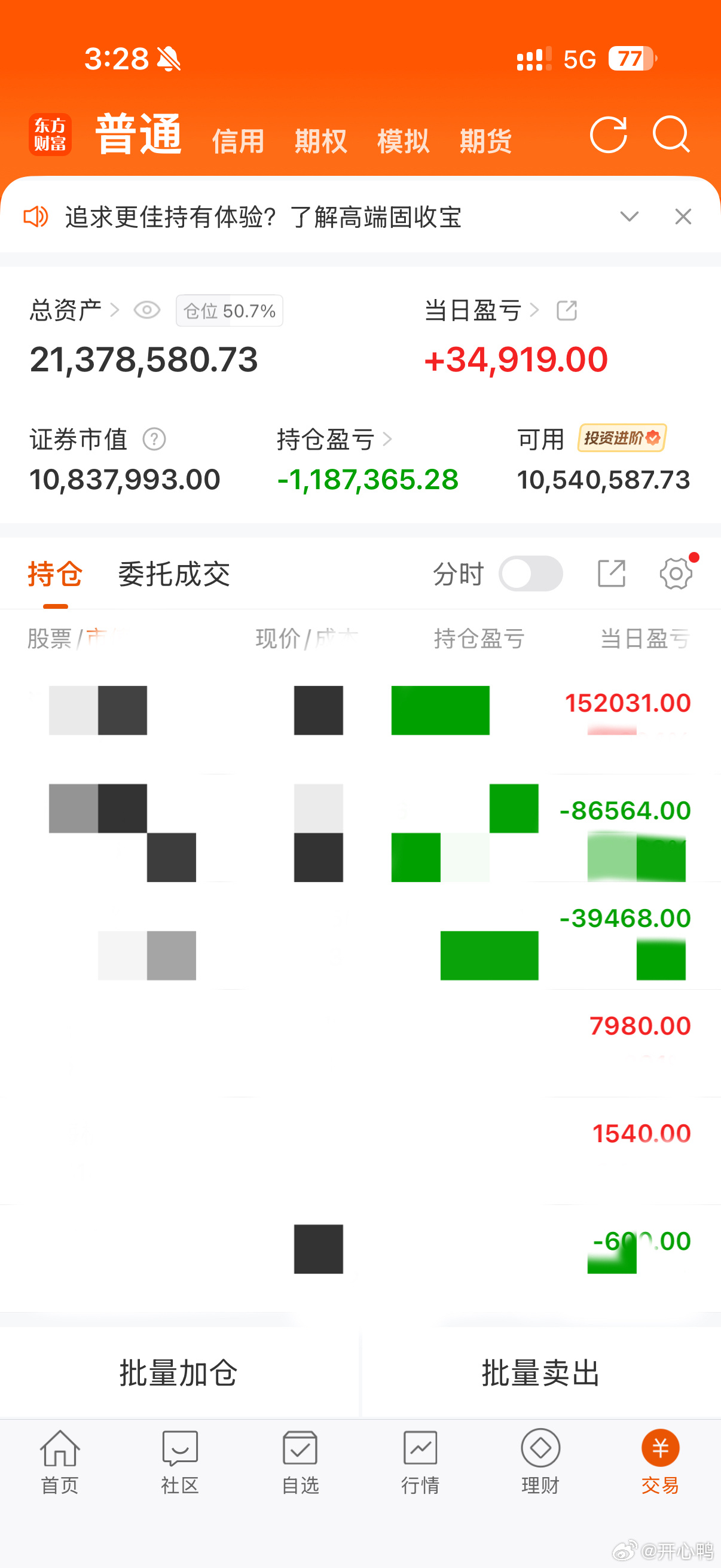
Task: Expand the 高端固收宝 announcement banner
Action: 629,216
